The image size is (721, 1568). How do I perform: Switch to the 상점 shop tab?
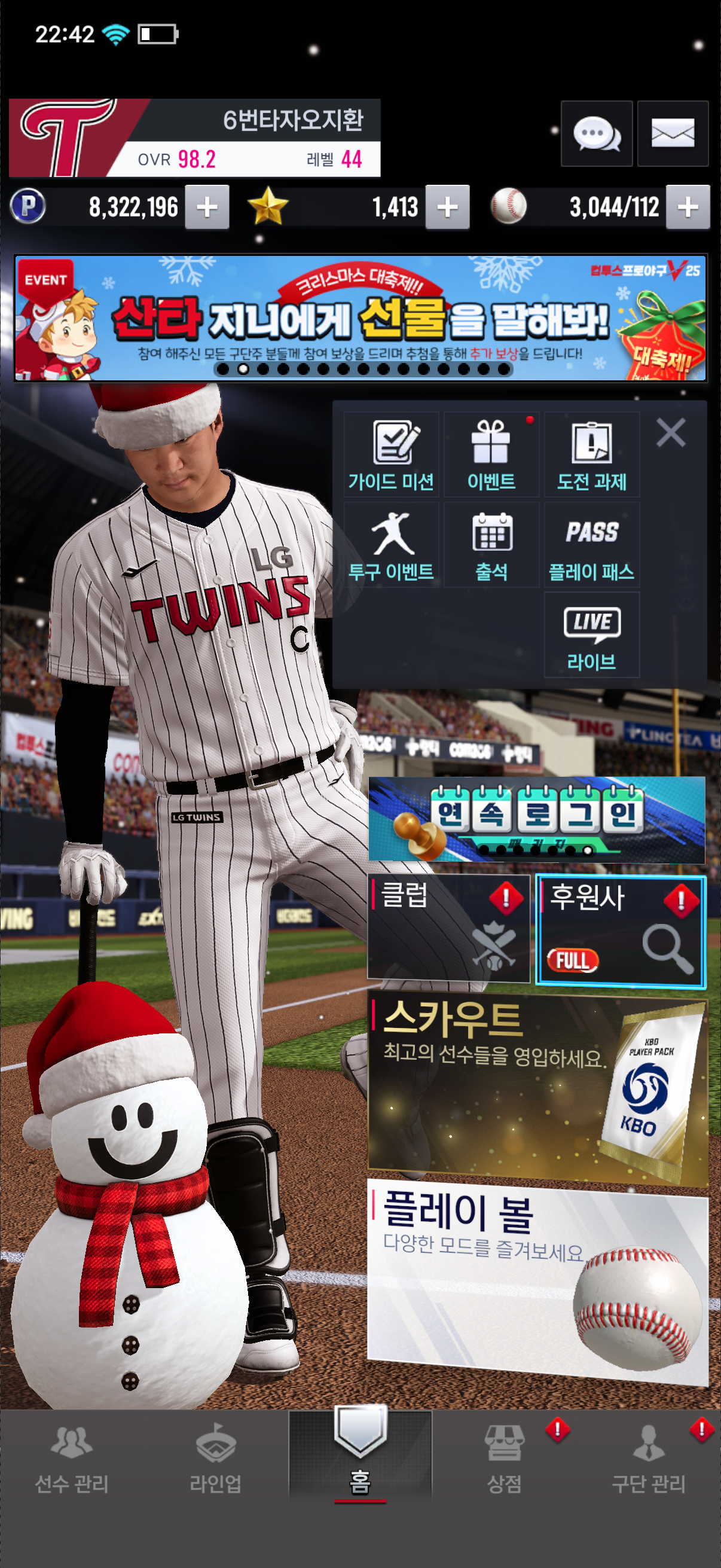[504, 1459]
